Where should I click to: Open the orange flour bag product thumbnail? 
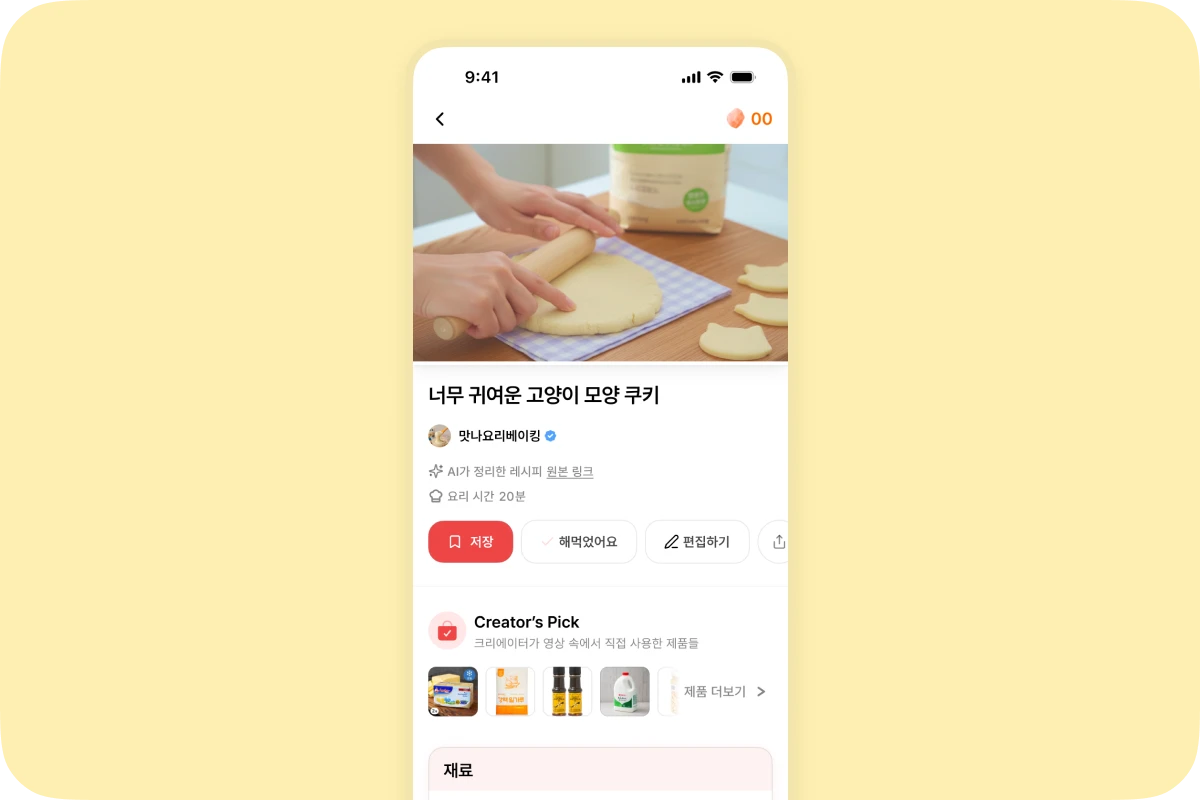pyautogui.click(x=510, y=692)
